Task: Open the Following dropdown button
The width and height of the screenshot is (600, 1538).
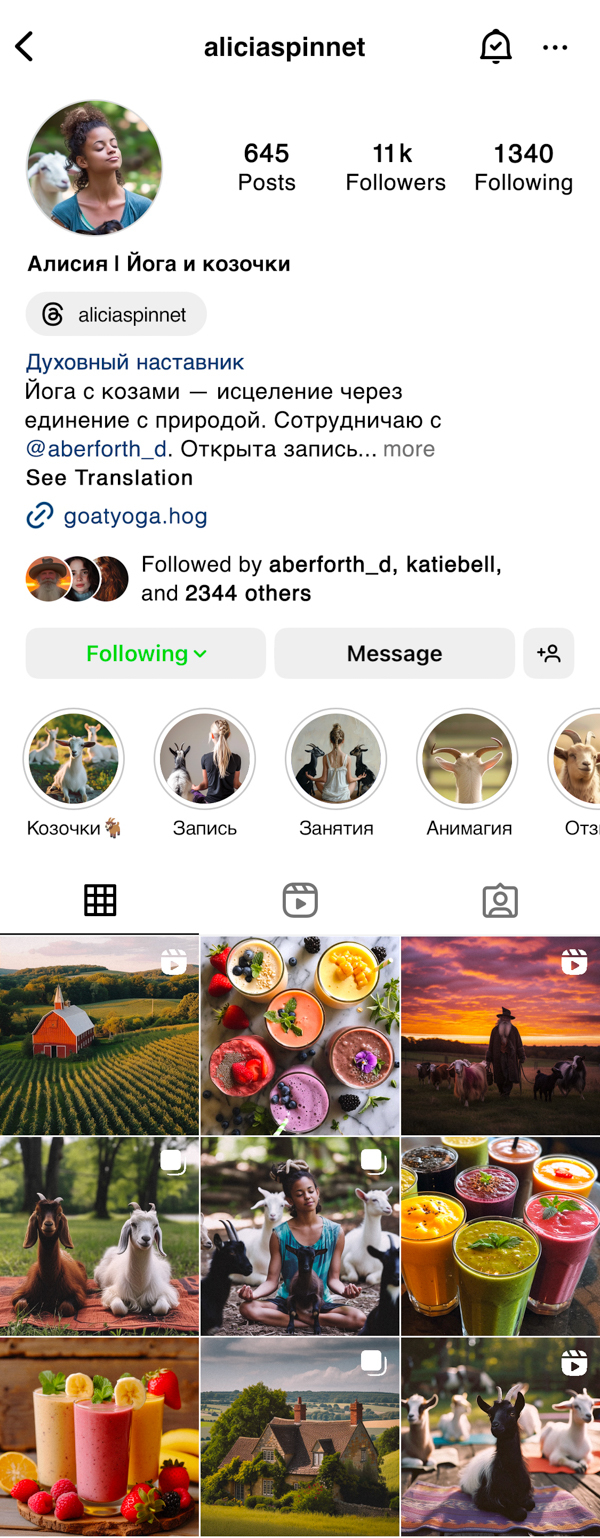Action: (146, 654)
